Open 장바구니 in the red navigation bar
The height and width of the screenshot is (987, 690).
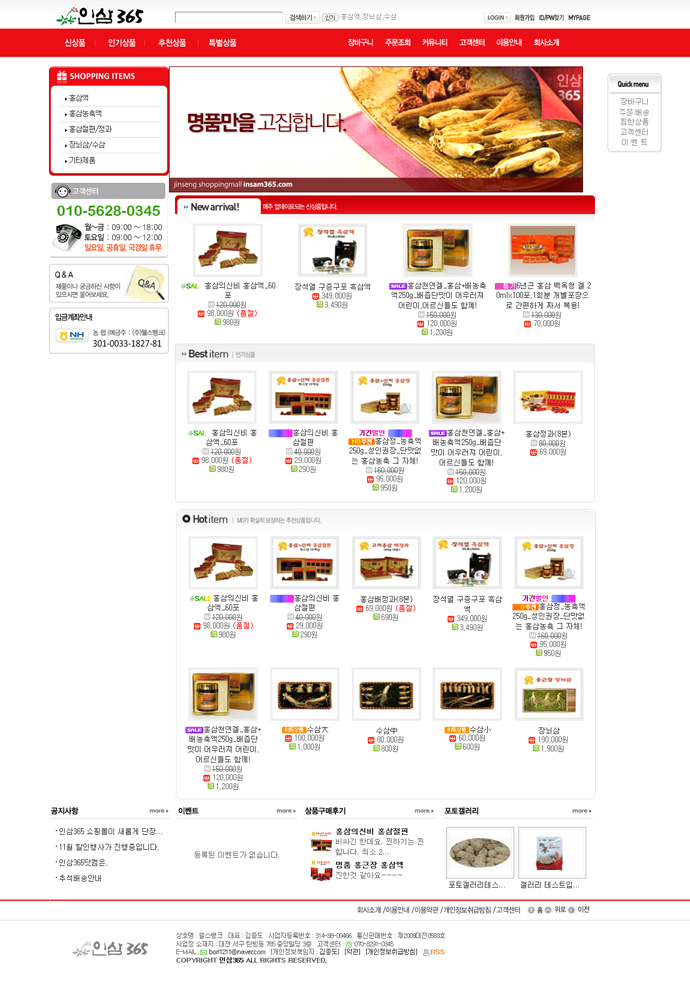[x=360, y=43]
